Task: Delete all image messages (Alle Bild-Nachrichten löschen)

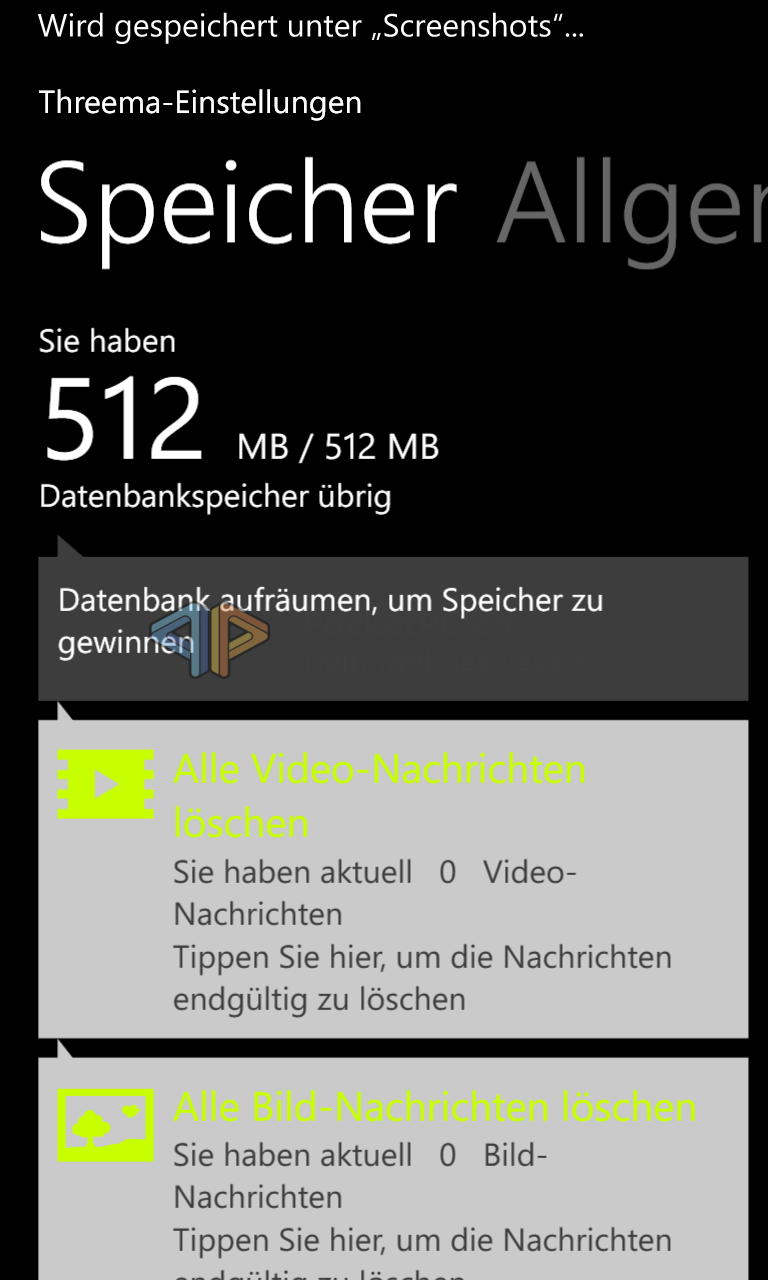Action: [393, 1168]
